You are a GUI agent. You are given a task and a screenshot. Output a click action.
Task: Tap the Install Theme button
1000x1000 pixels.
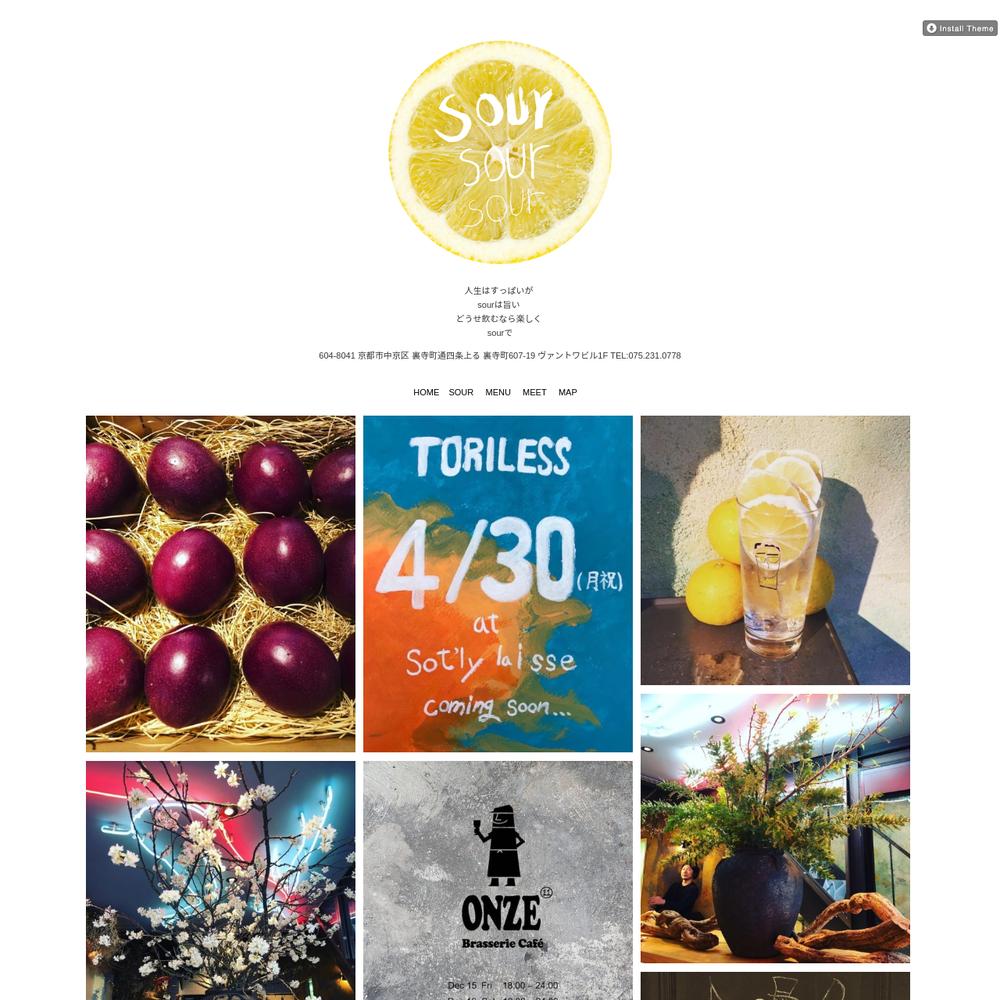point(960,28)
